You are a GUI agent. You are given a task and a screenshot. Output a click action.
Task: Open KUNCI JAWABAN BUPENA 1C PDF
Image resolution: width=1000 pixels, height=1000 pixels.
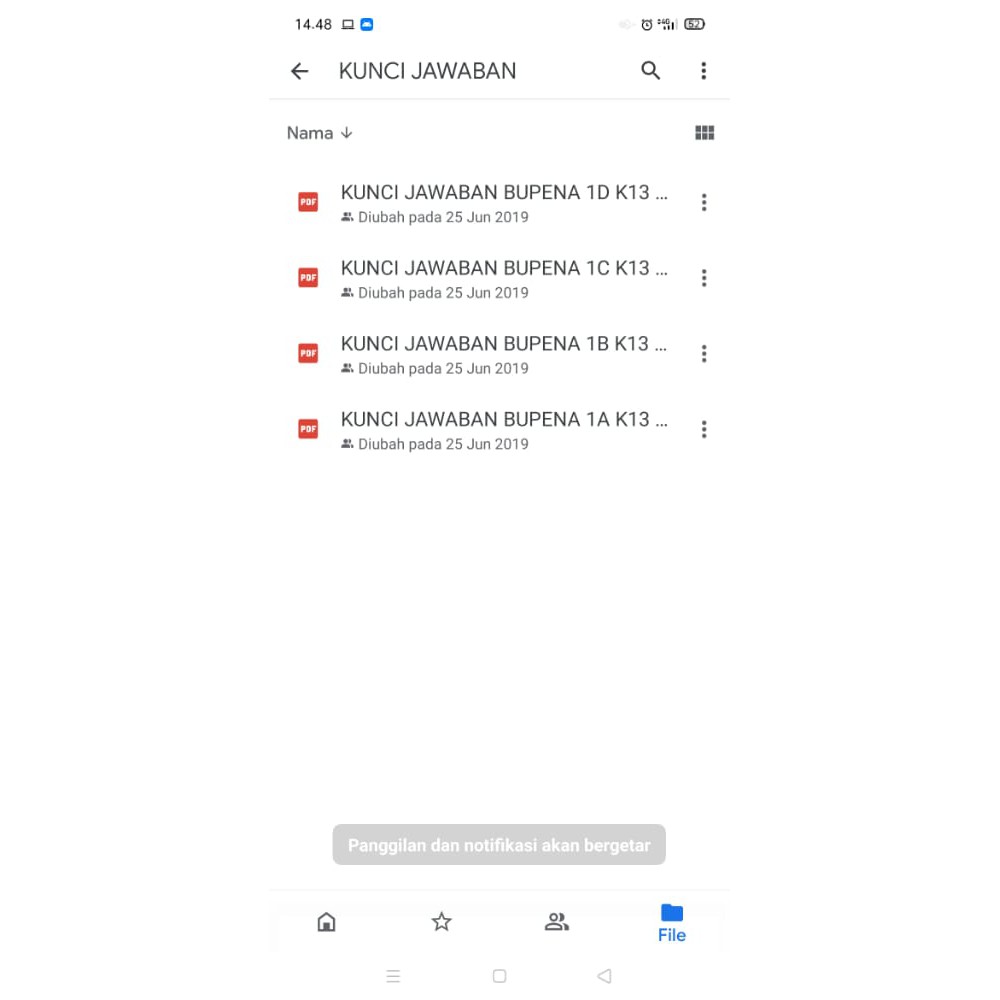click(504, 279)
